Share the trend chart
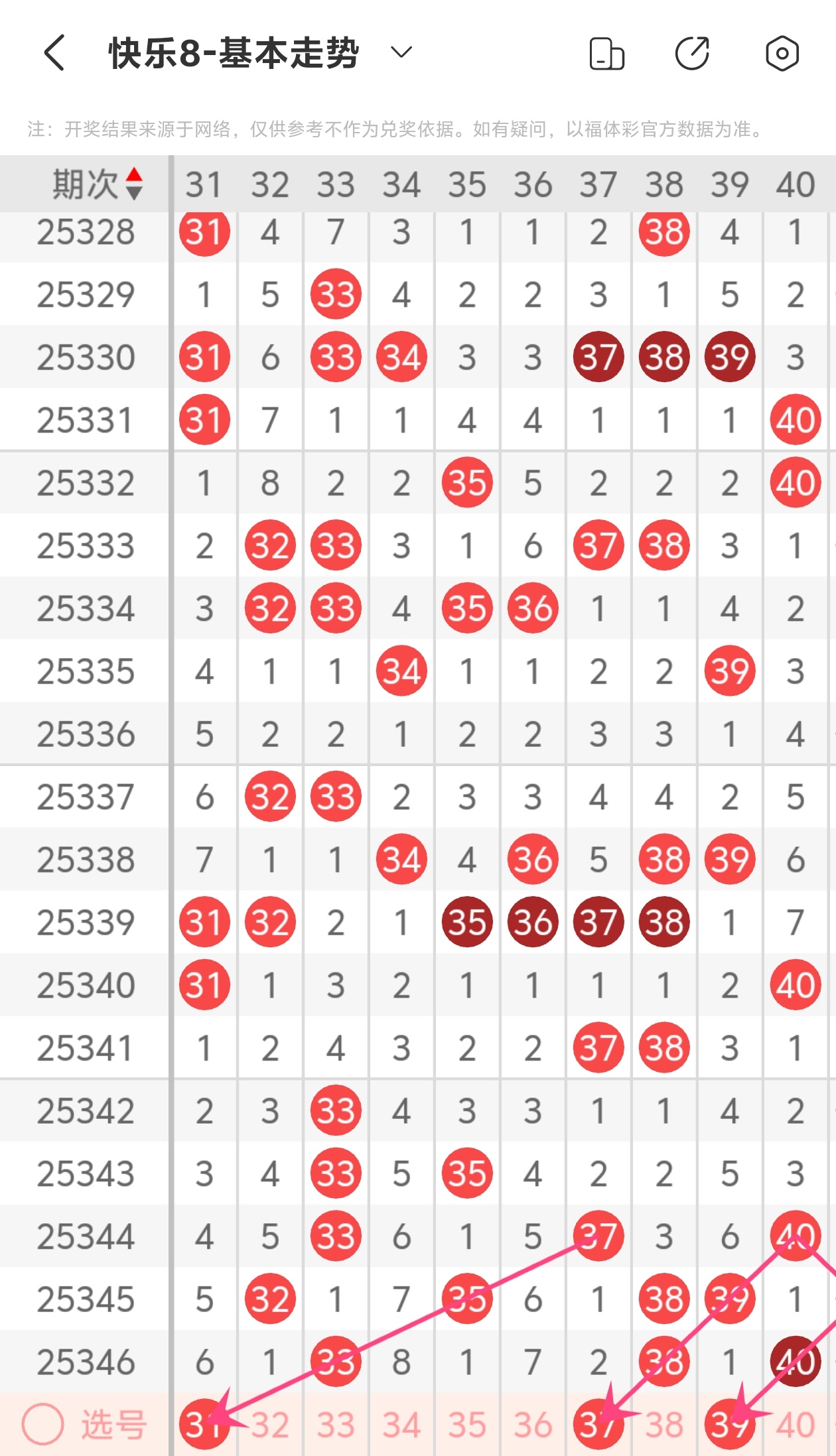 pos(693,53)
